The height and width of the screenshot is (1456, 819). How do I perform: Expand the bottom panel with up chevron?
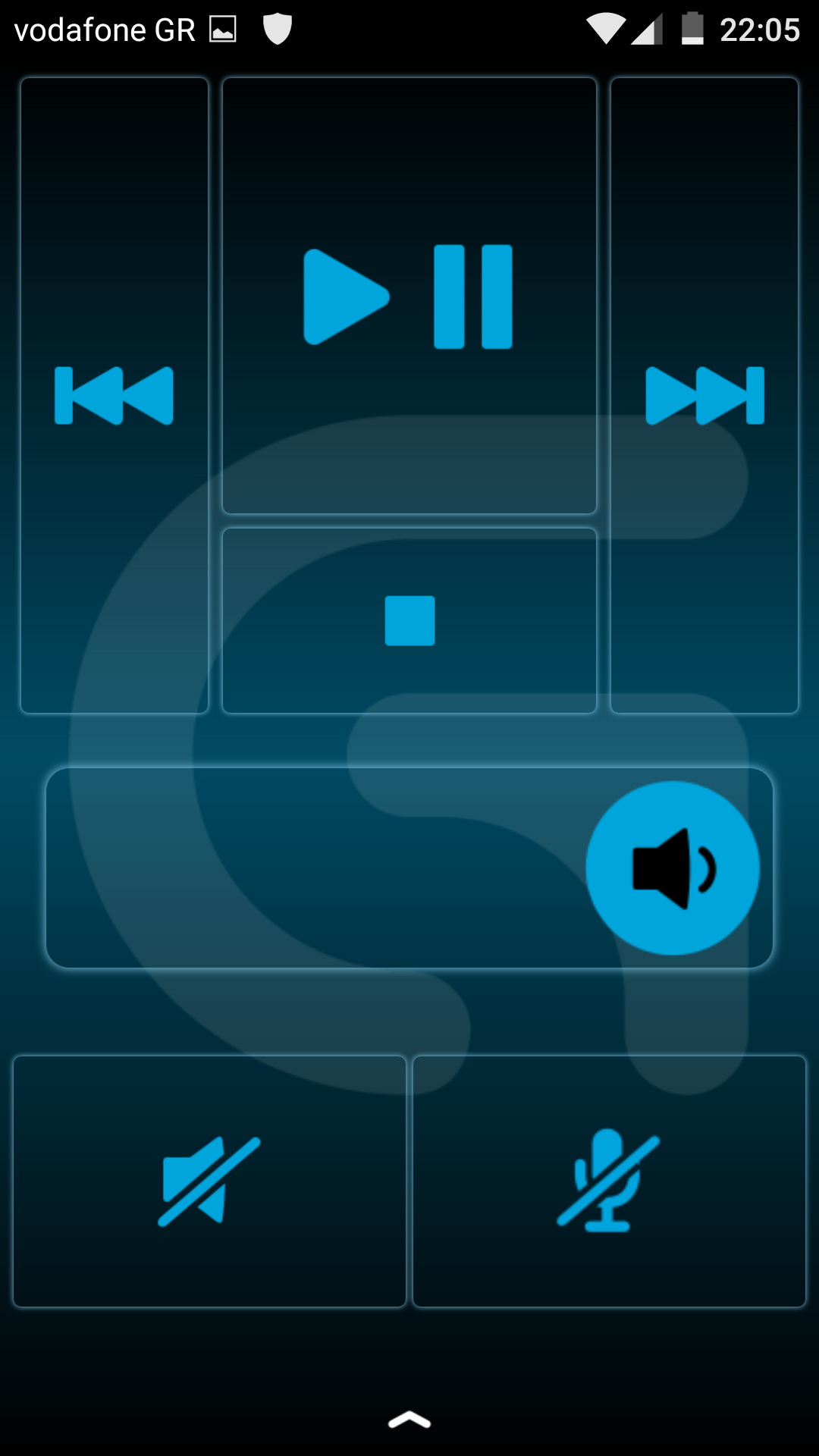tap(409, 1420)
